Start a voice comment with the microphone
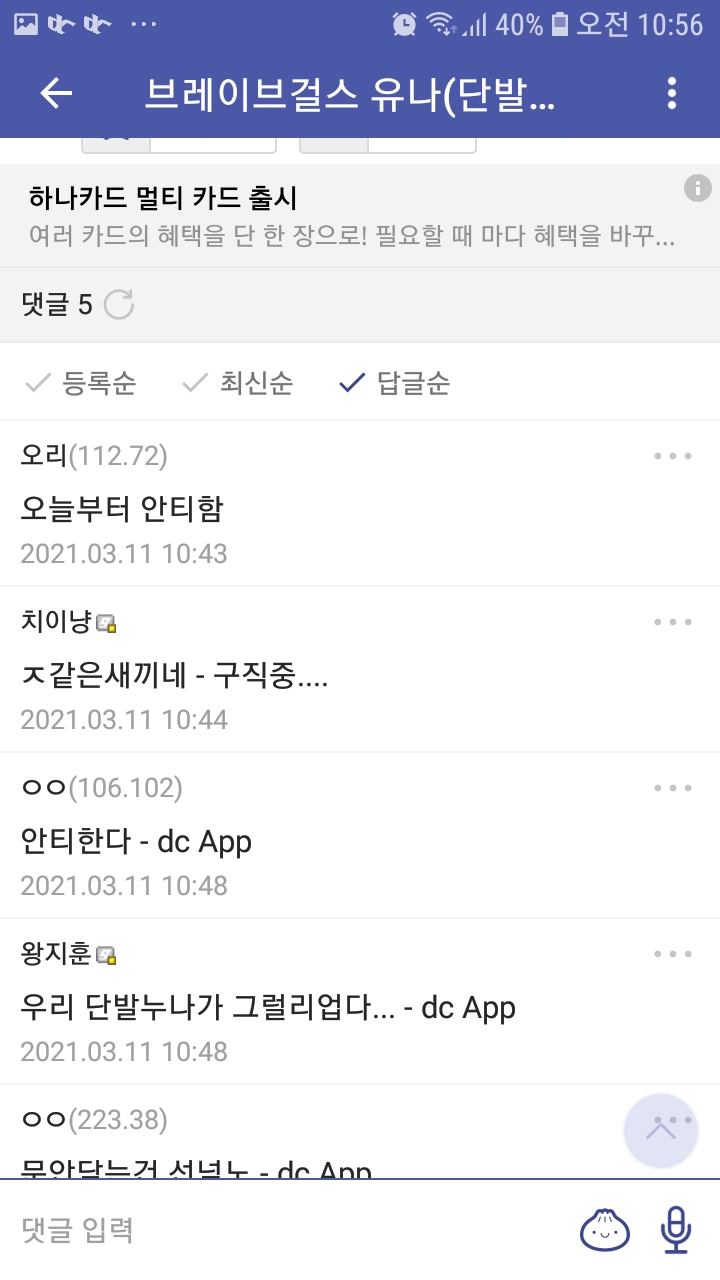 tap(677, 1230)
